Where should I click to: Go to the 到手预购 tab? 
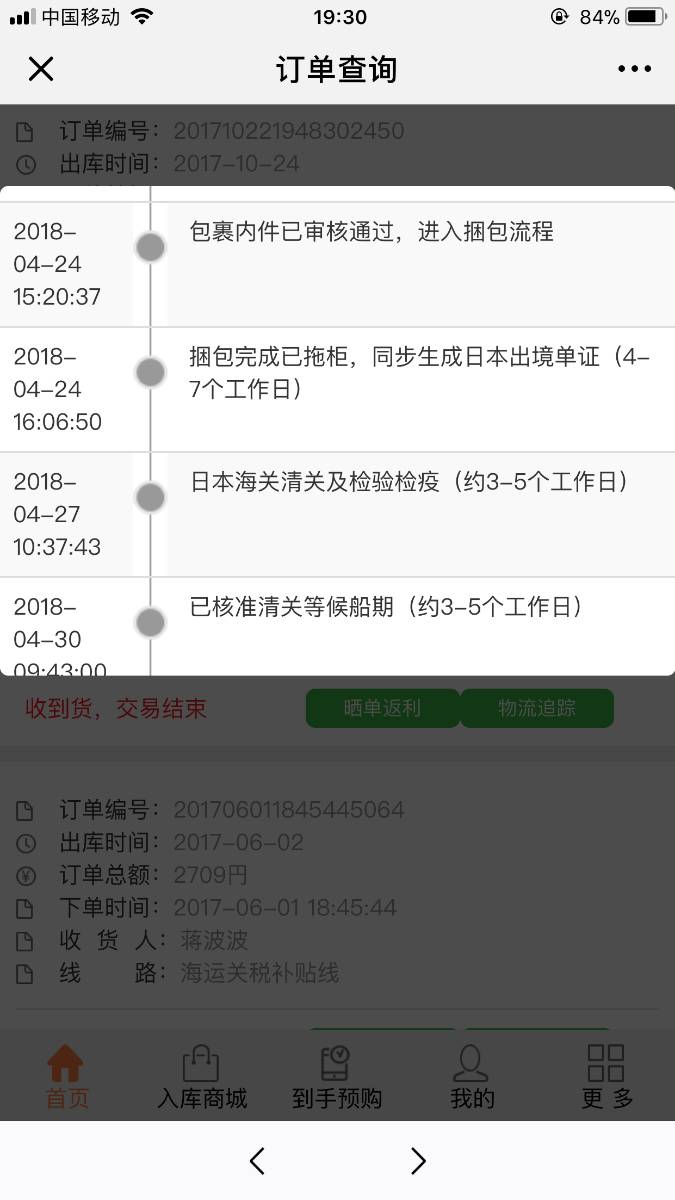[337, 1076]
